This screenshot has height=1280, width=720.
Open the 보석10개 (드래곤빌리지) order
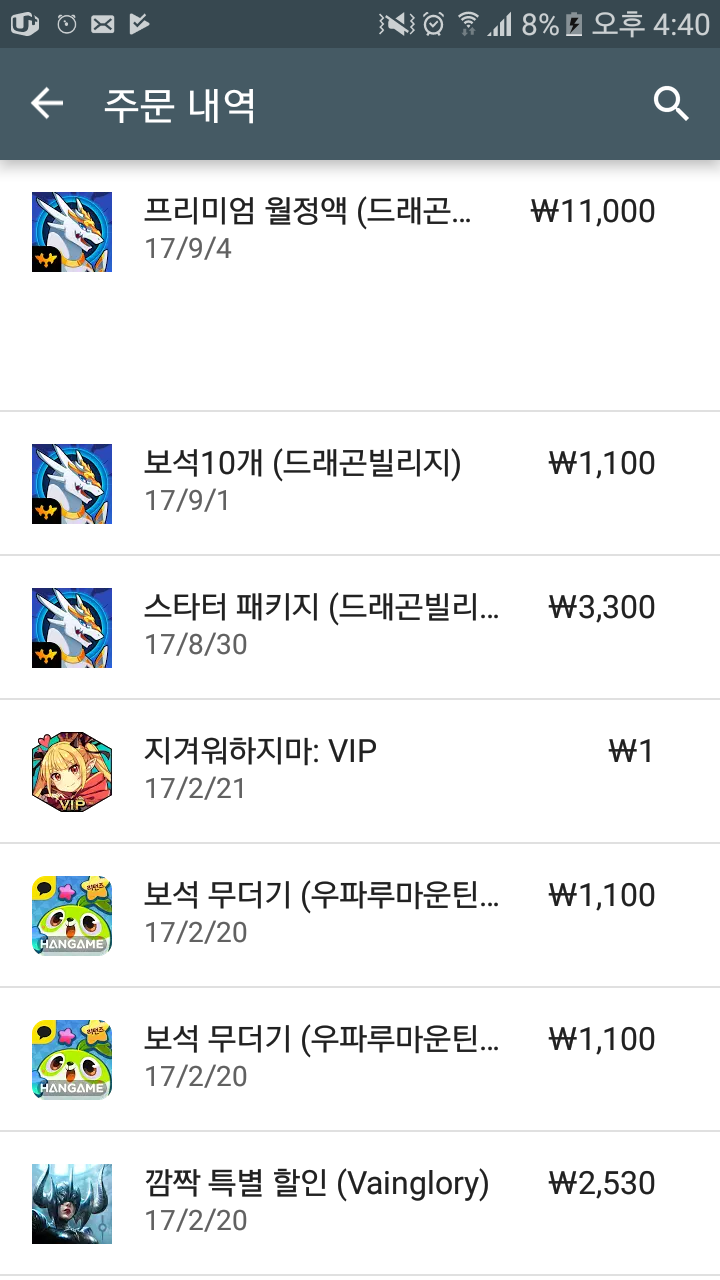[360, 482]
